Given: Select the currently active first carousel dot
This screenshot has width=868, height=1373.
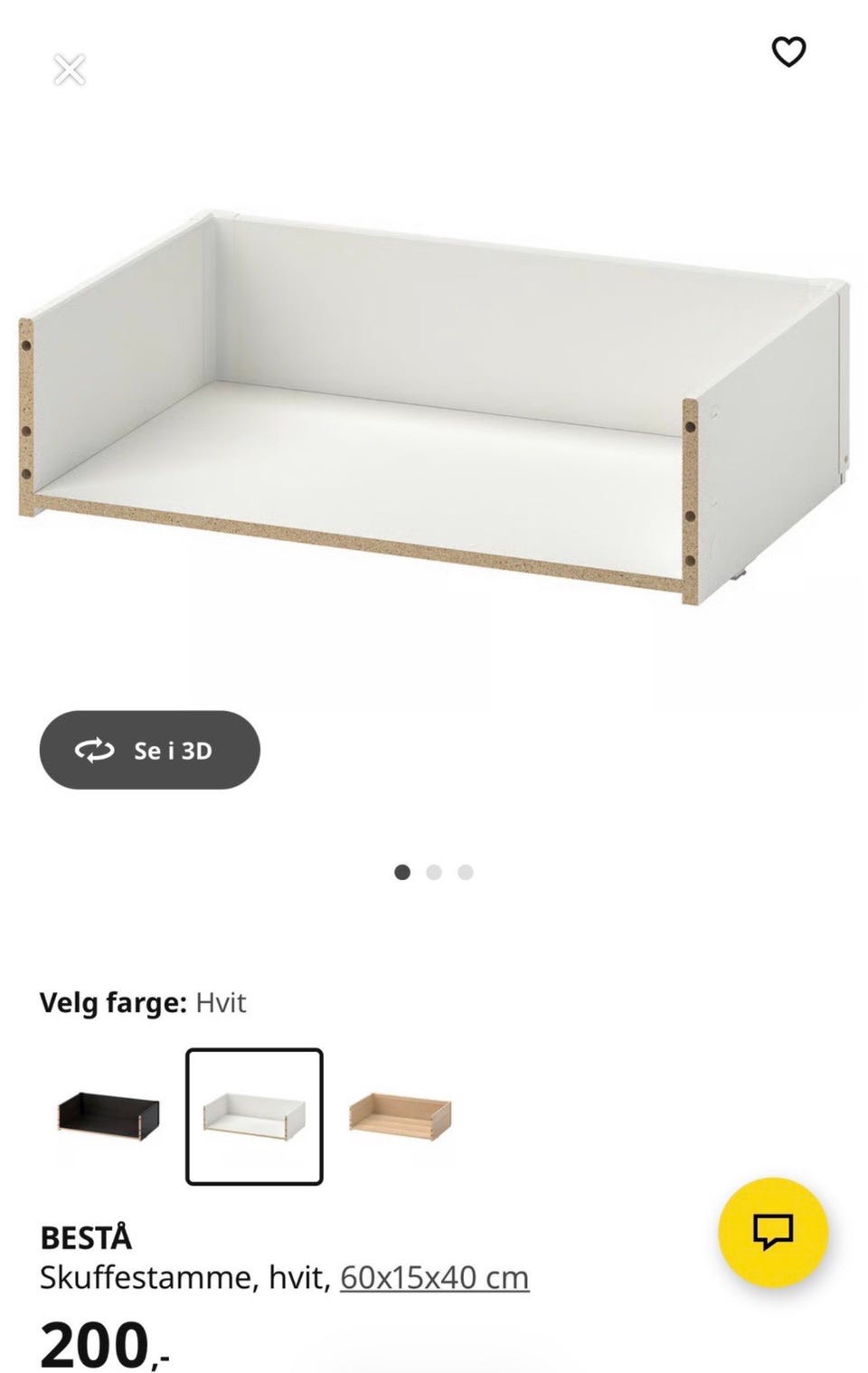Looking at the screenshot, I should coord(403,872).
